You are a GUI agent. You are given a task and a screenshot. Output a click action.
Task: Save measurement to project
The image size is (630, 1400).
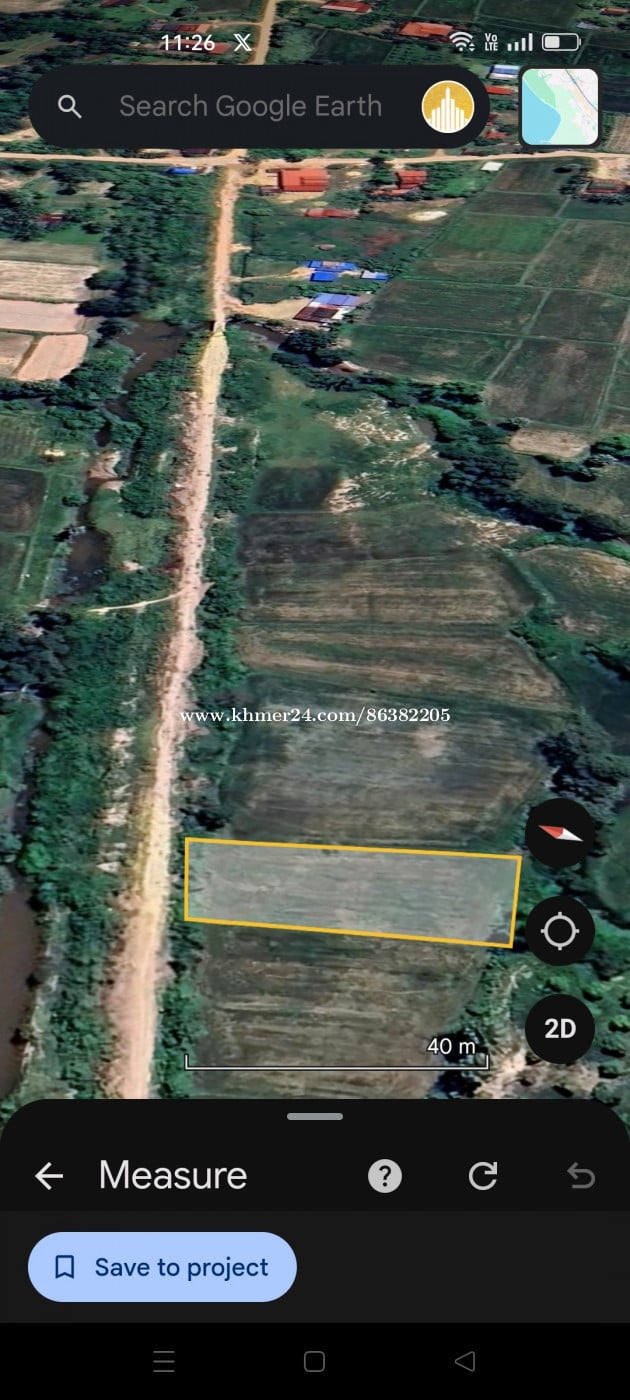(162, 1267)
